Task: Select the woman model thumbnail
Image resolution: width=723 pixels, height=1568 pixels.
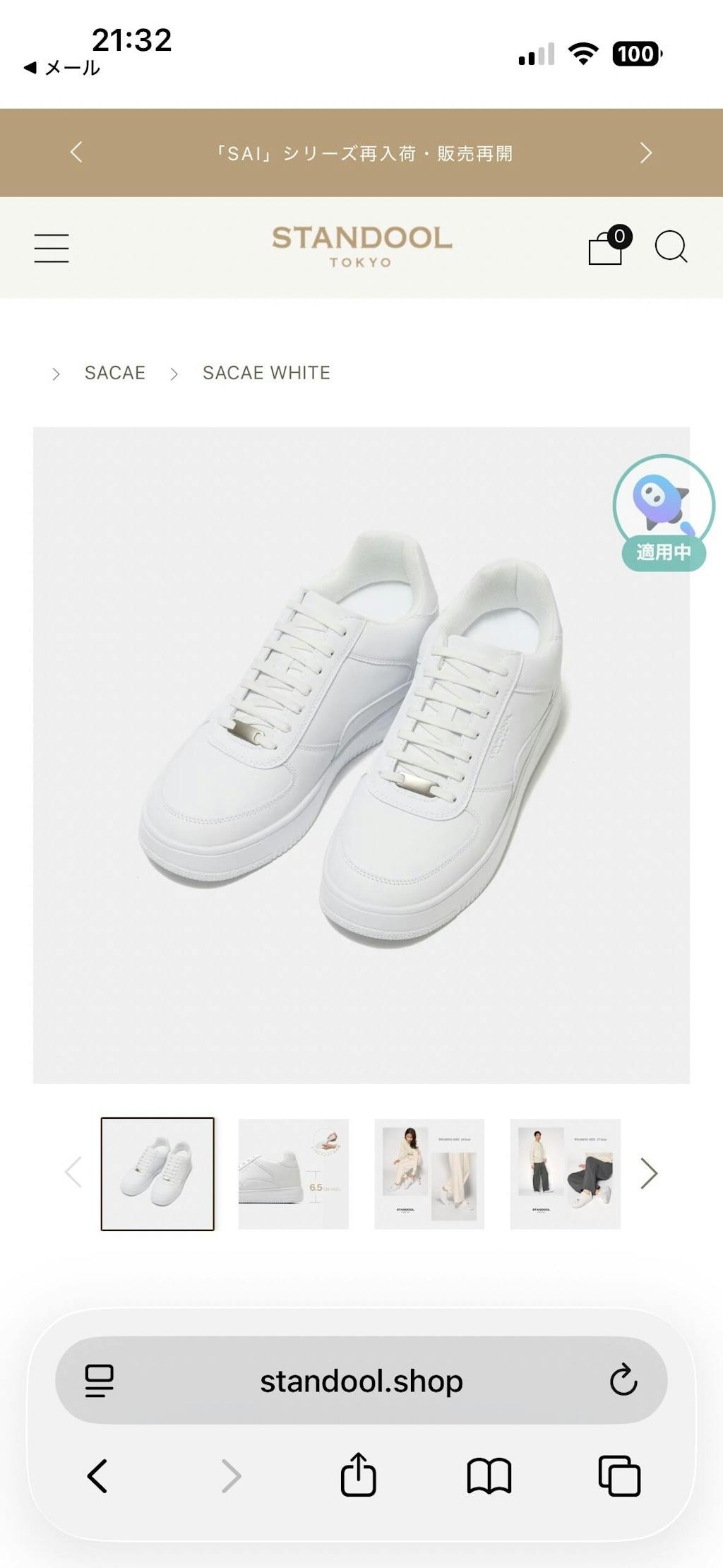Action: click(429, 1174)
